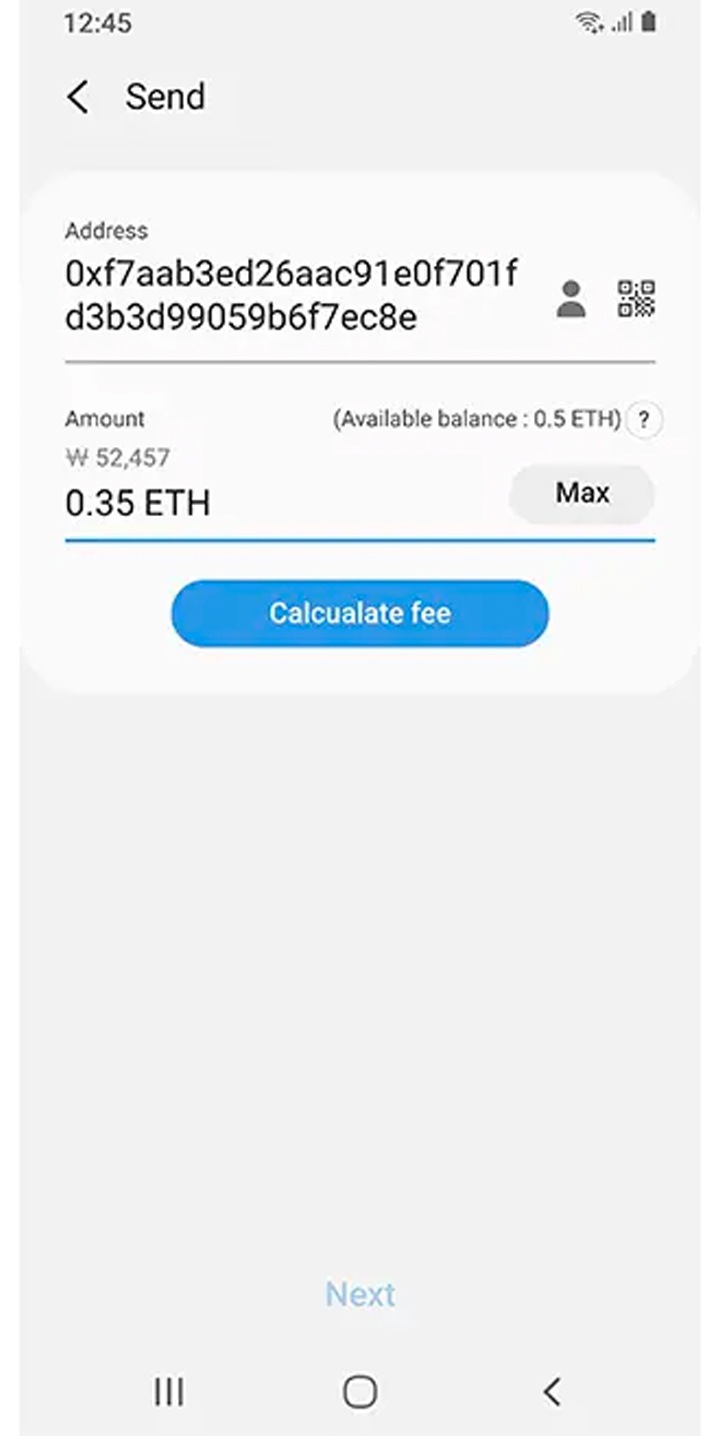The width and height of the screenshot is (720, 1436).
Task: Tap the Max button to send full balance
Action: tap(582, 493)
